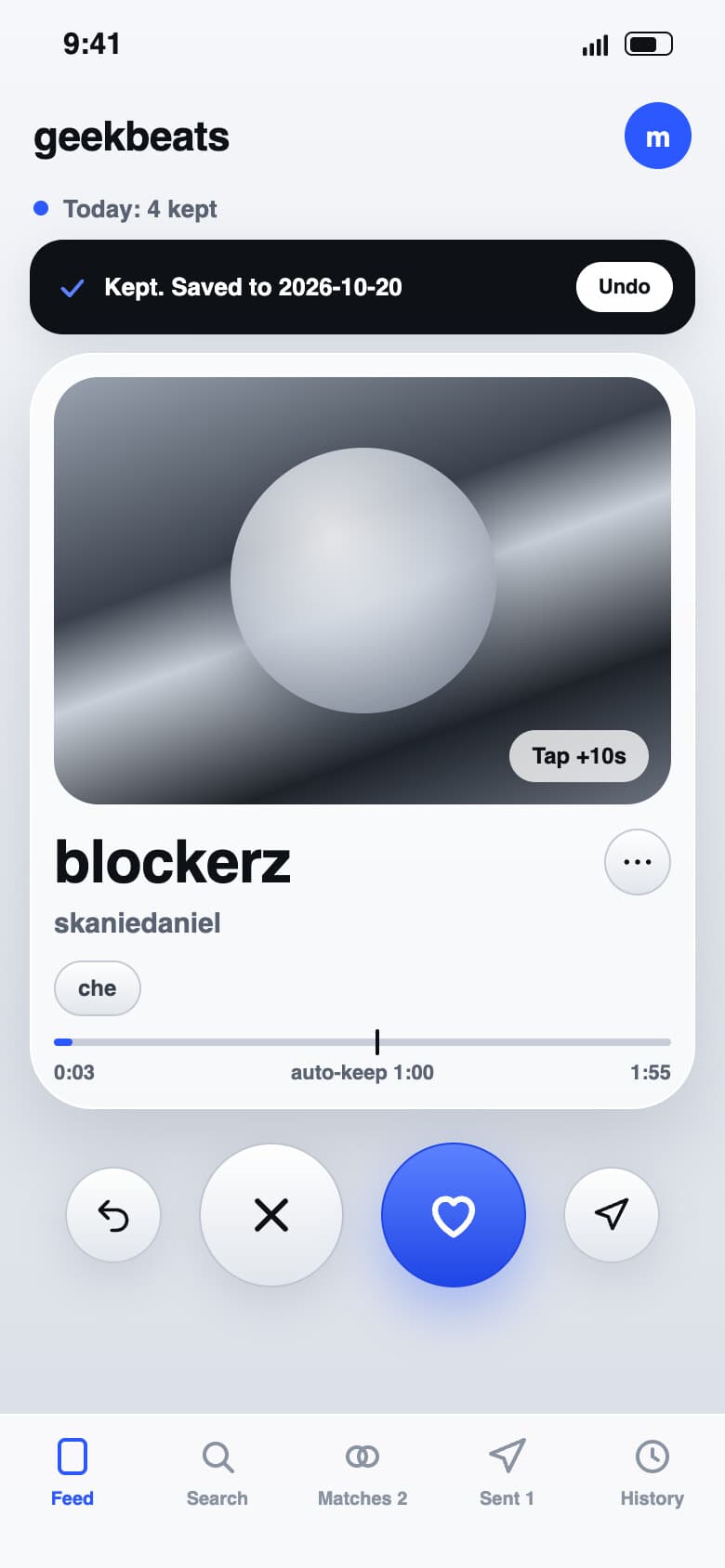This screenshot has height=1568, width=725.
Task: Go to the Sent 1 tab
Action: (x=507, y=1473)
